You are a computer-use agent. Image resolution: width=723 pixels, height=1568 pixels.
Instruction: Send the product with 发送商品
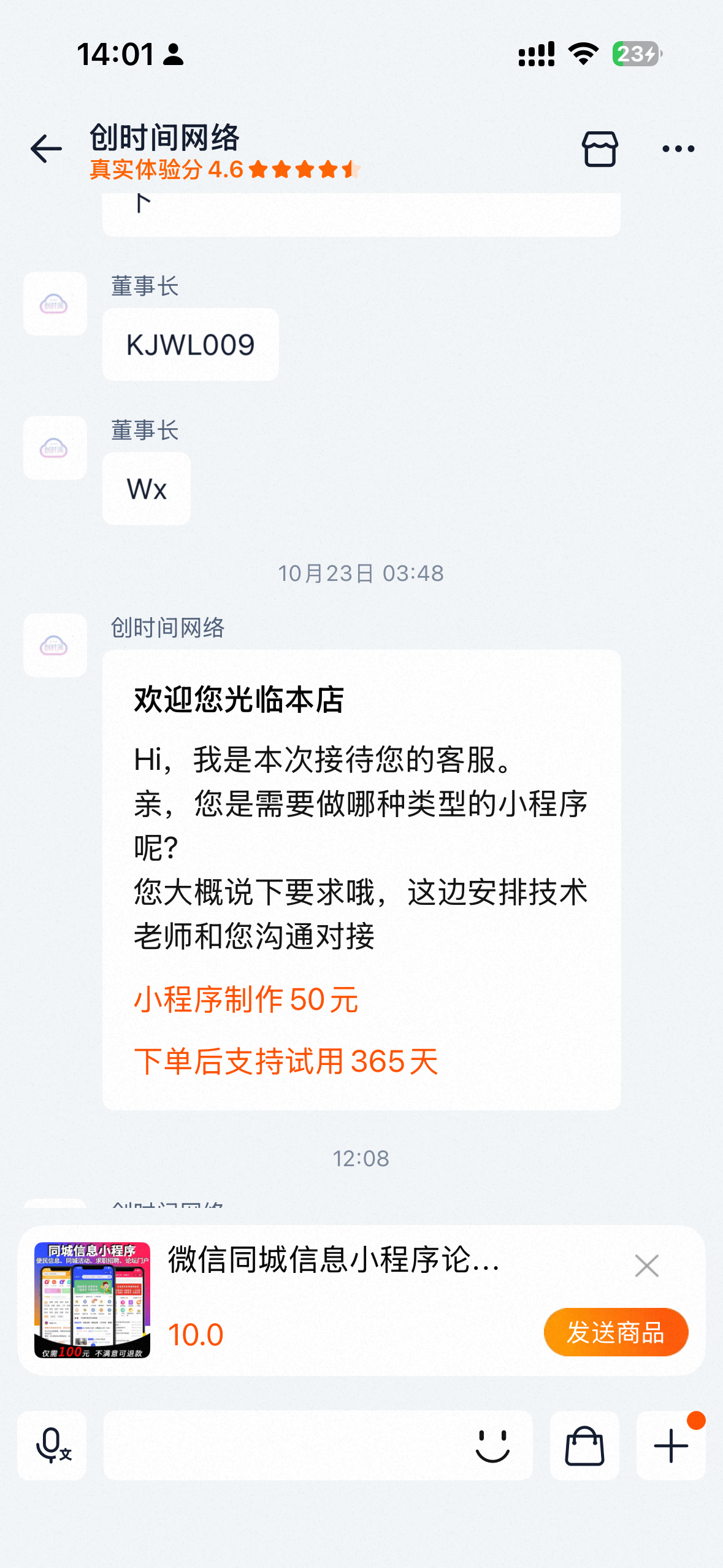[615, 1332]
